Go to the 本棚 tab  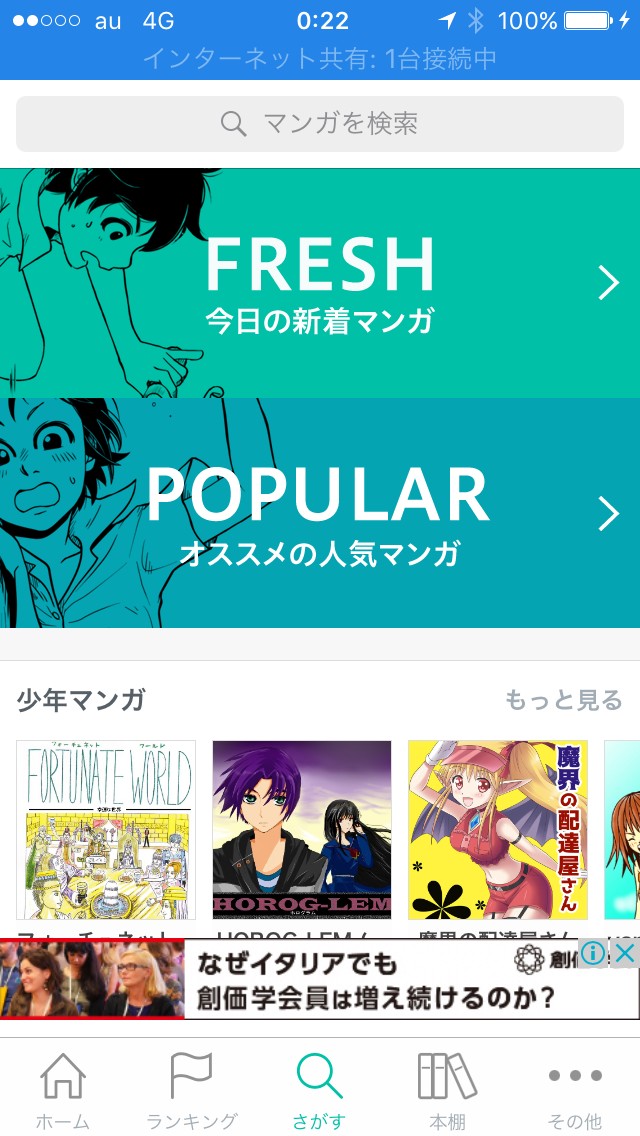pyautogui.click(x=447, y=1090)
